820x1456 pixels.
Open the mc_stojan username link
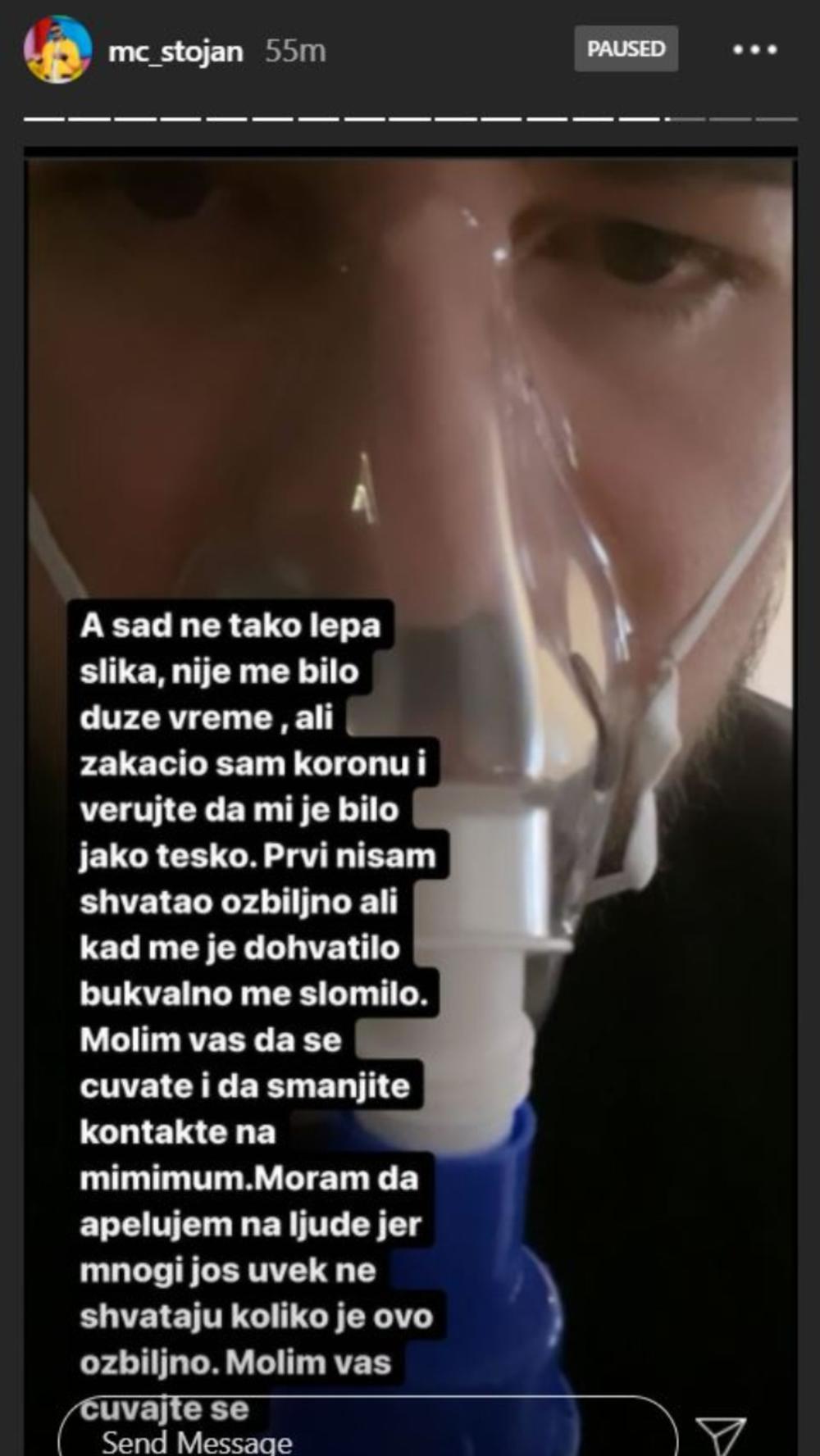[x=175, y=51]
